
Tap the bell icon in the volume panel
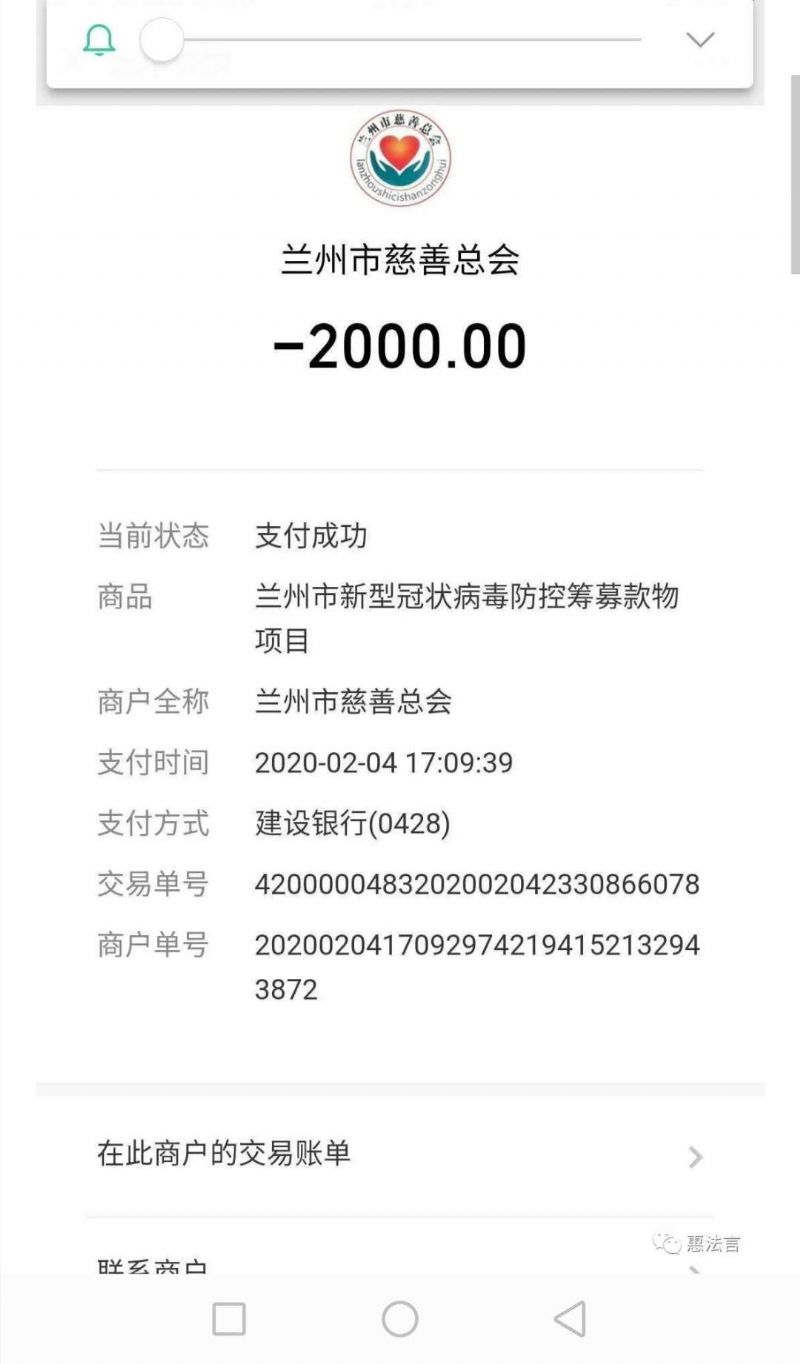coord(98,40)
